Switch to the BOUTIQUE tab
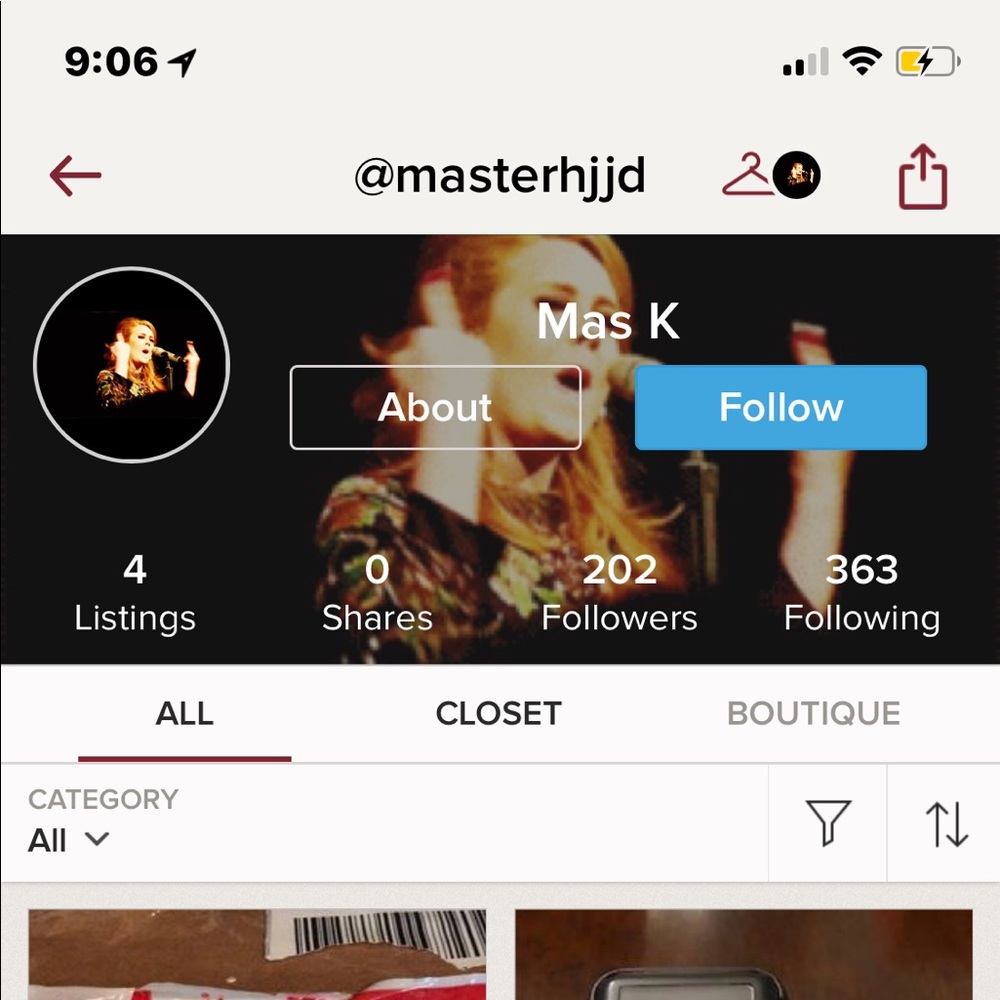 [x=813, y=714]
